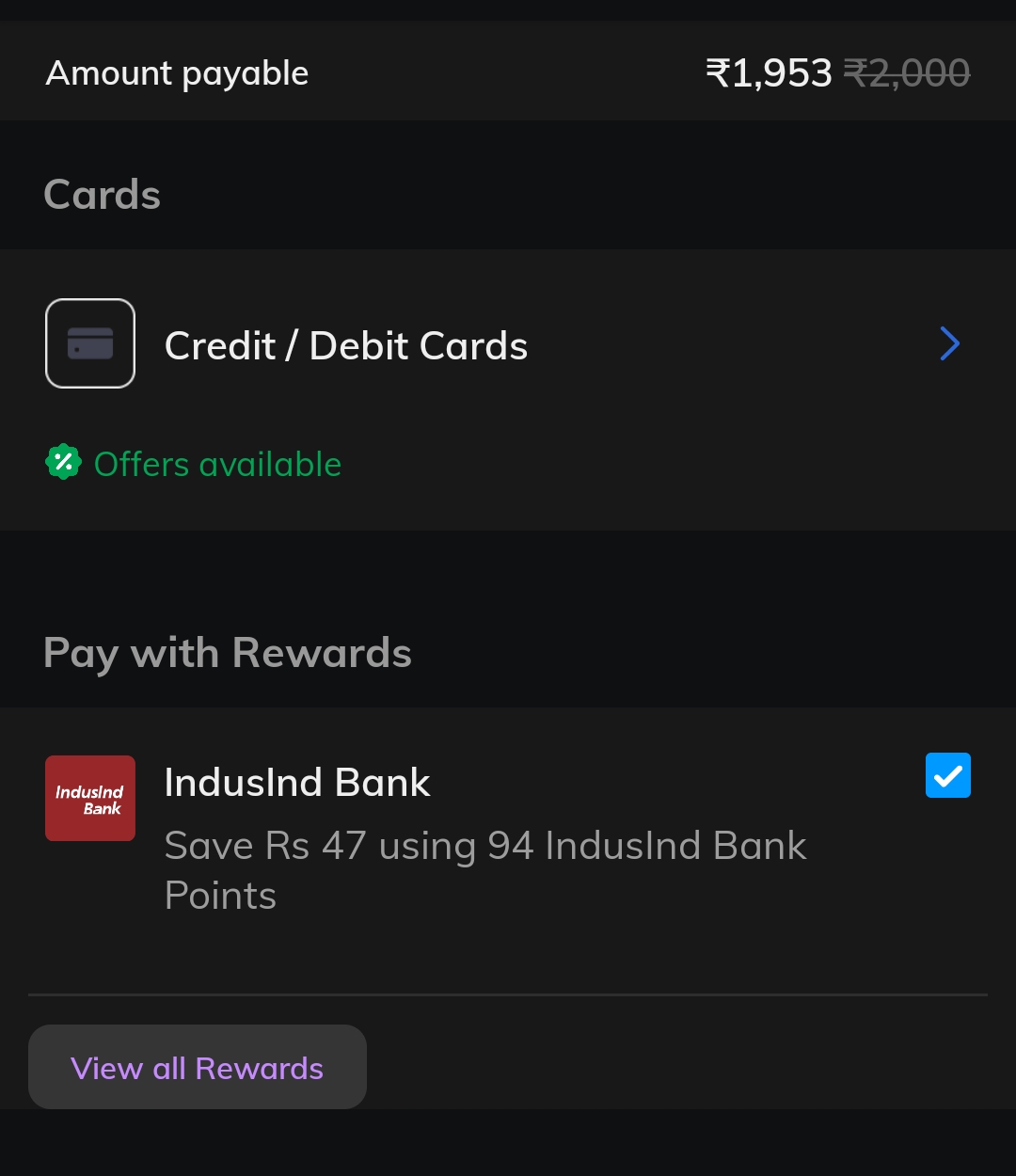Click the credit card icon beside Credit / Debit Cards
Image resolution: width=1016 pixels, height=1176 pixels.
click(90, 343)
